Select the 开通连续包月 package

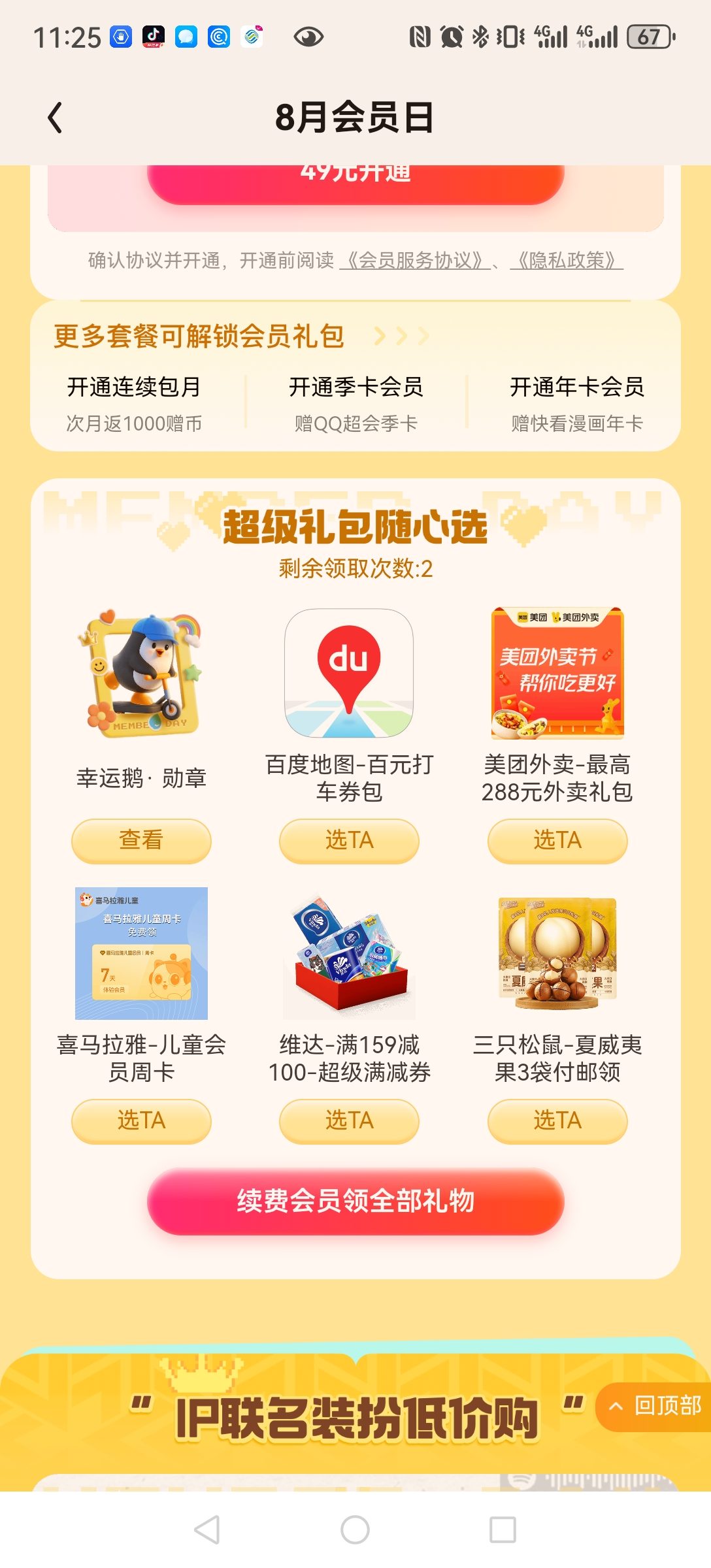pyautogui.click(x=134, y=403)
